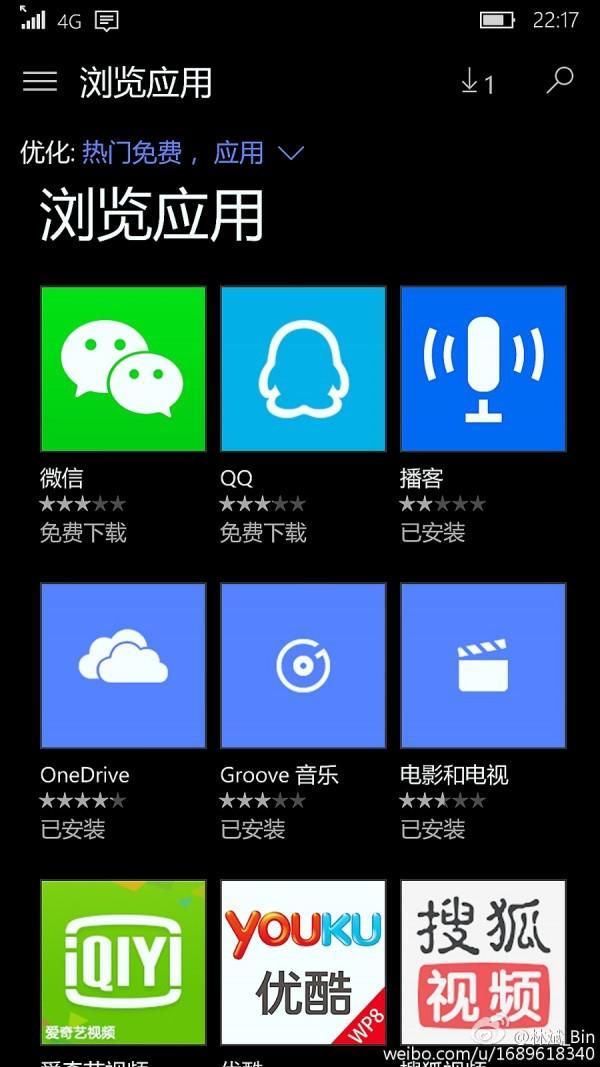Viewport: 600px width, 1067px height.
Task: Open the 搜狐视频 app tile
Action: coord(483,962)
